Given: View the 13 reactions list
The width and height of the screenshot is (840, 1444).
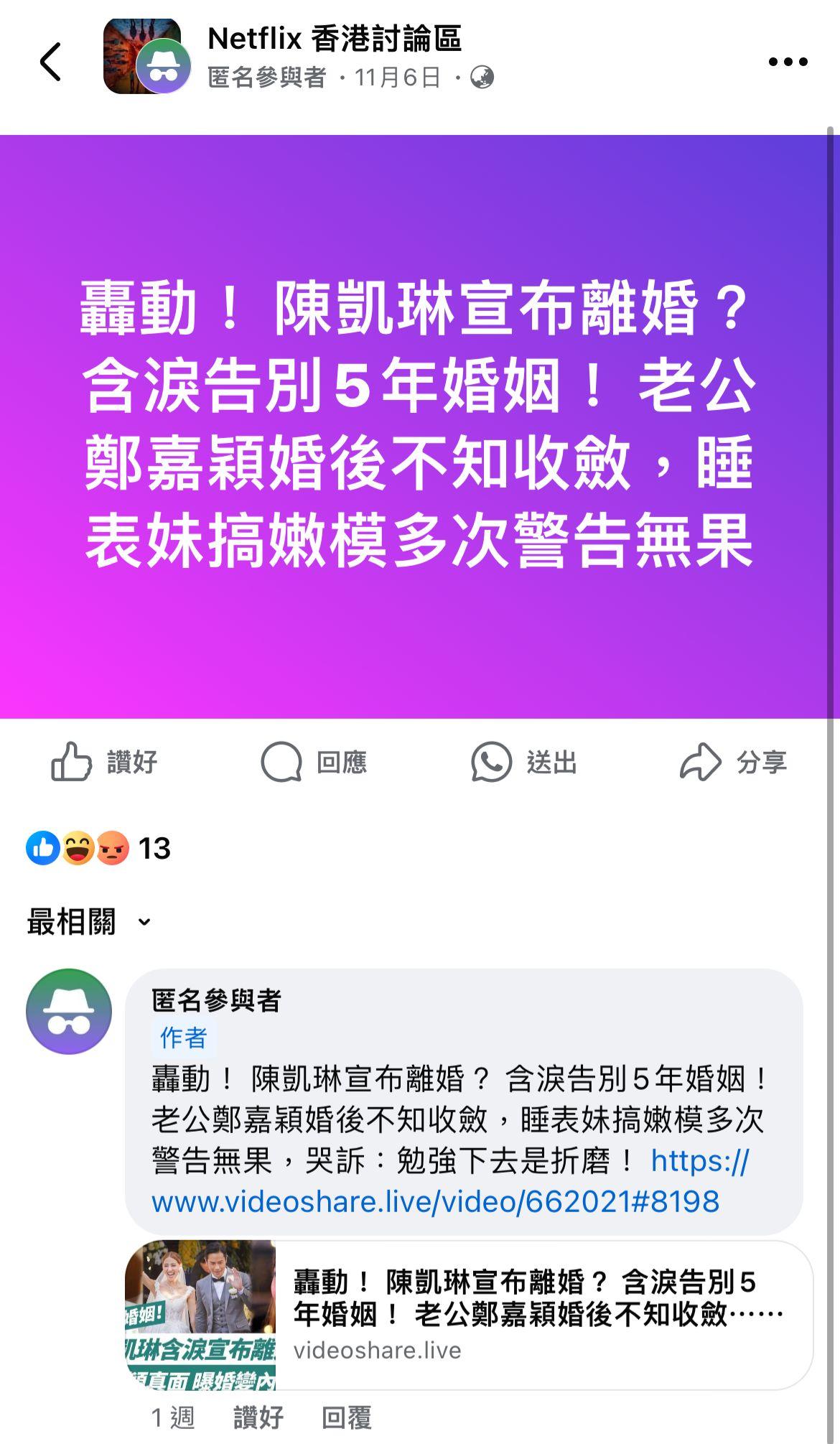Looking at the screenshot, I should click(99, 849).
